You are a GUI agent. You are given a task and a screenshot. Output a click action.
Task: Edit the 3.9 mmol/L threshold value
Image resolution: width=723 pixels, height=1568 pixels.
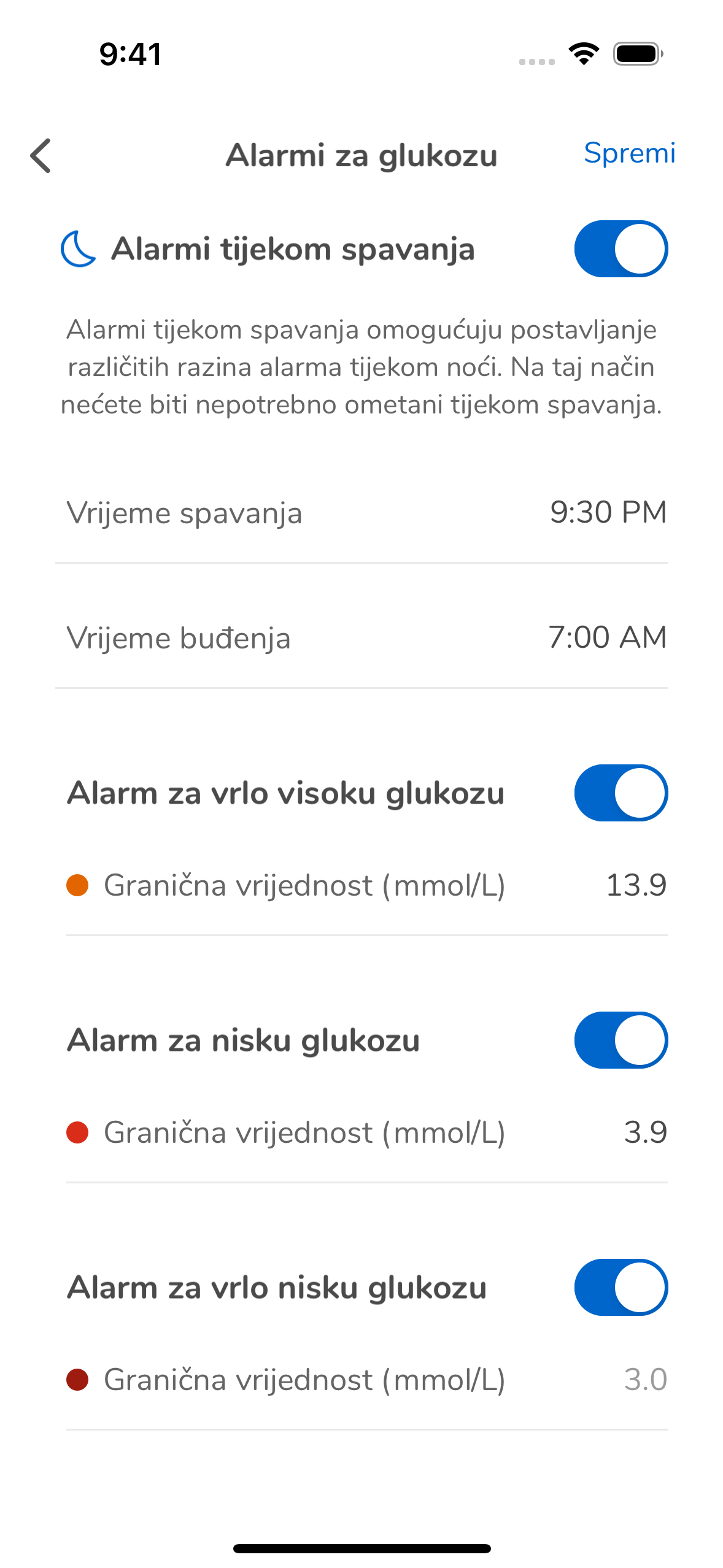pos(644,1132)
